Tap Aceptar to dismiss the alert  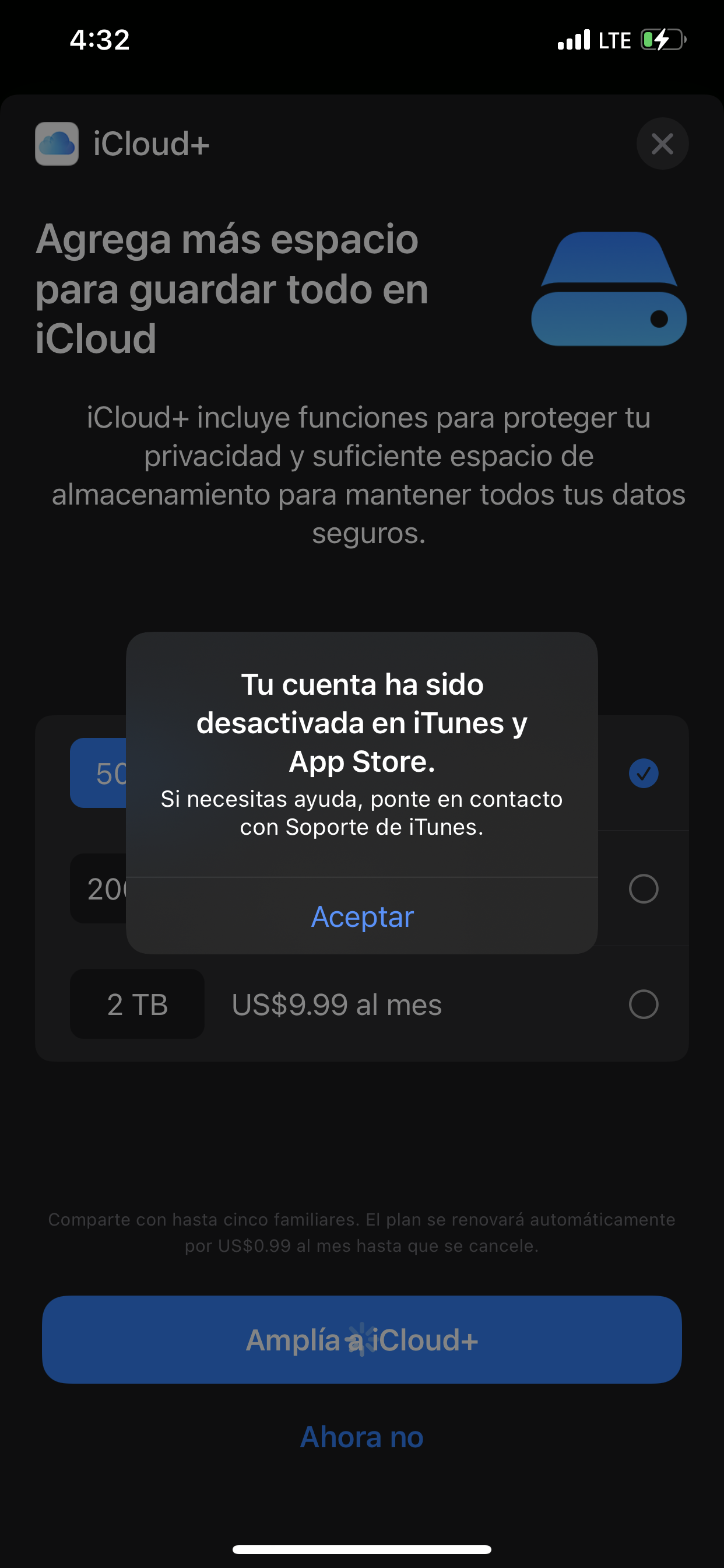click(362, 916)
